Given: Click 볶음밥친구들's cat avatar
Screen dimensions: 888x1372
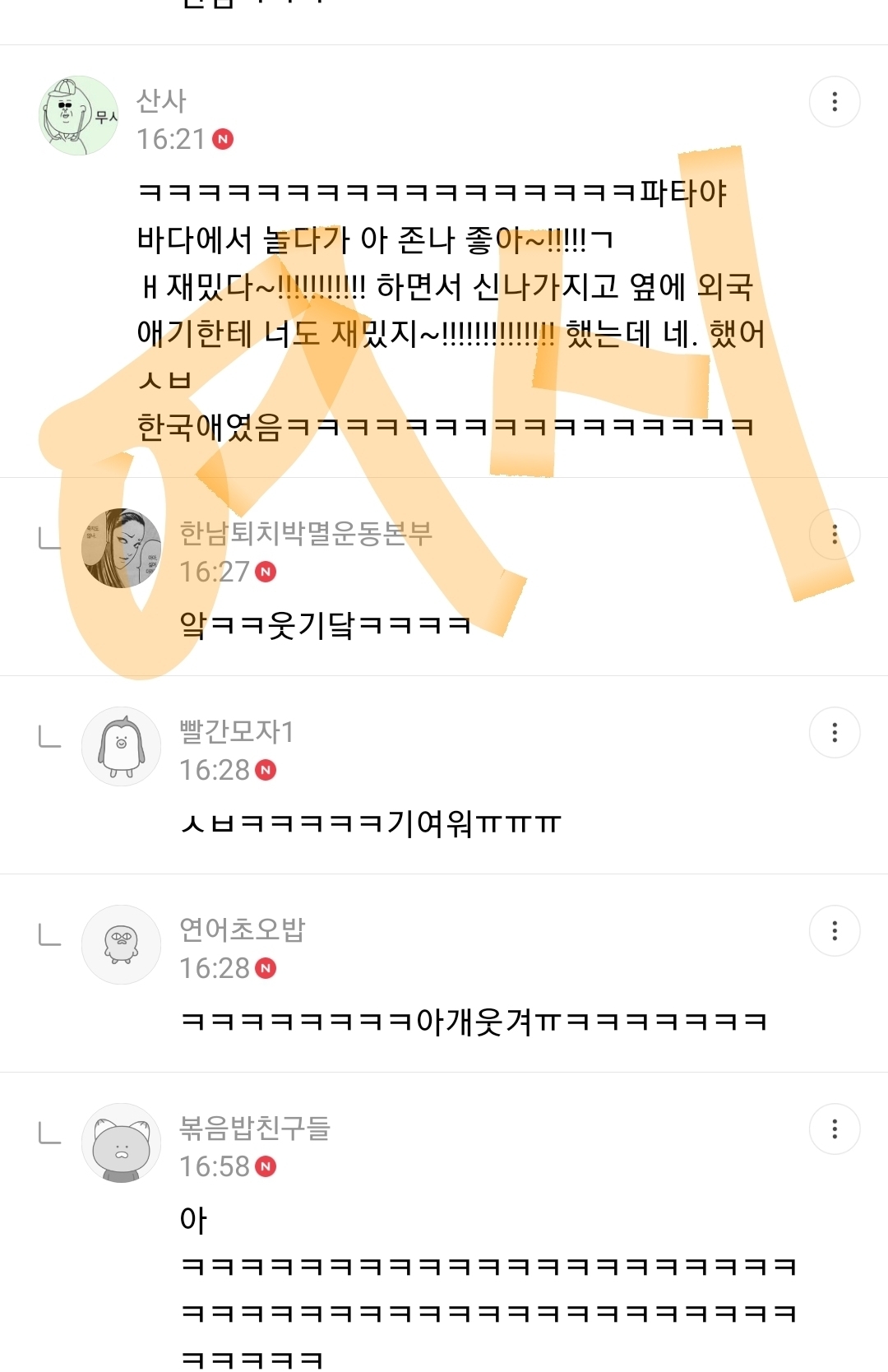Looking at the screenshot, I should pyautogui.click(x=120, y=1143).
